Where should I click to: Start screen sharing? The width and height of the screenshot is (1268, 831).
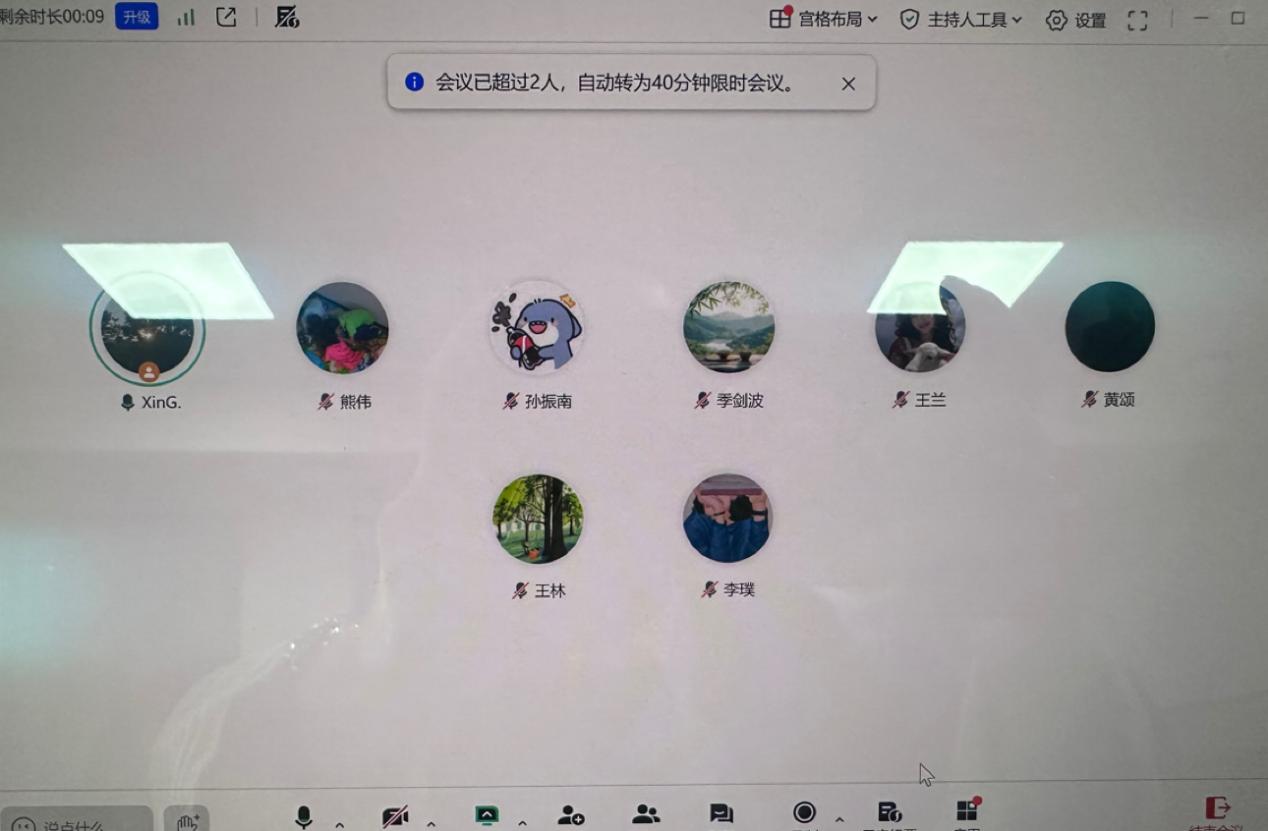tap(487, 815)
